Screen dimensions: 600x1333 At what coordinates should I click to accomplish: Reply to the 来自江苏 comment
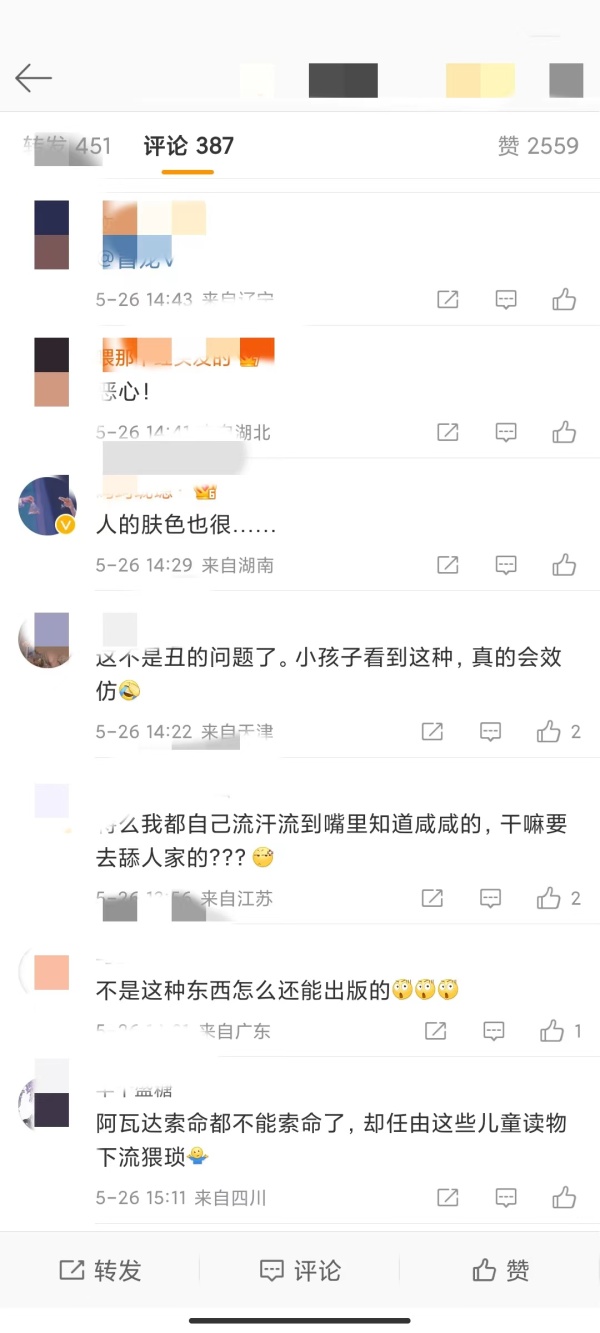[490, 898]
